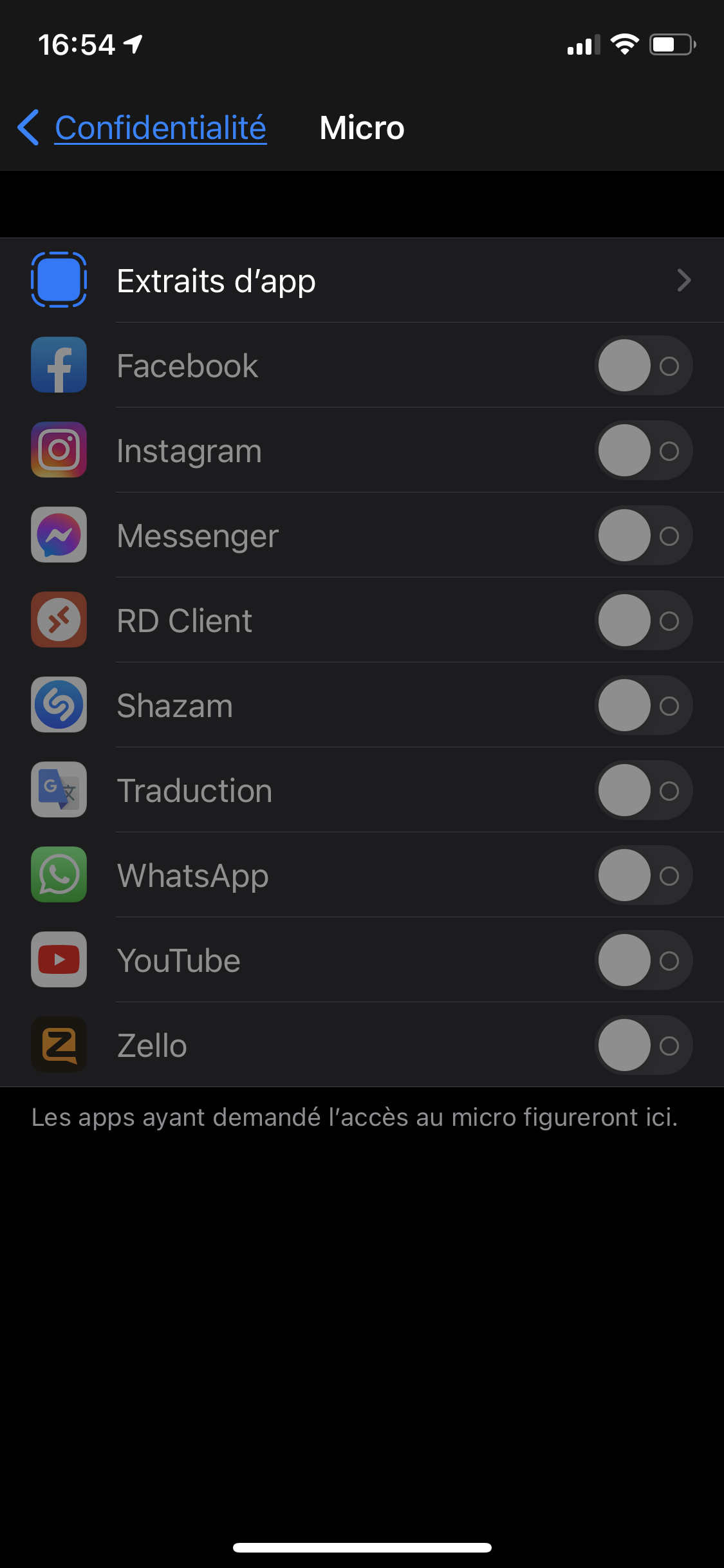Toggle the YouTube microphone switch
This screenshot has width=724, height=1568.
pos(643,960)
